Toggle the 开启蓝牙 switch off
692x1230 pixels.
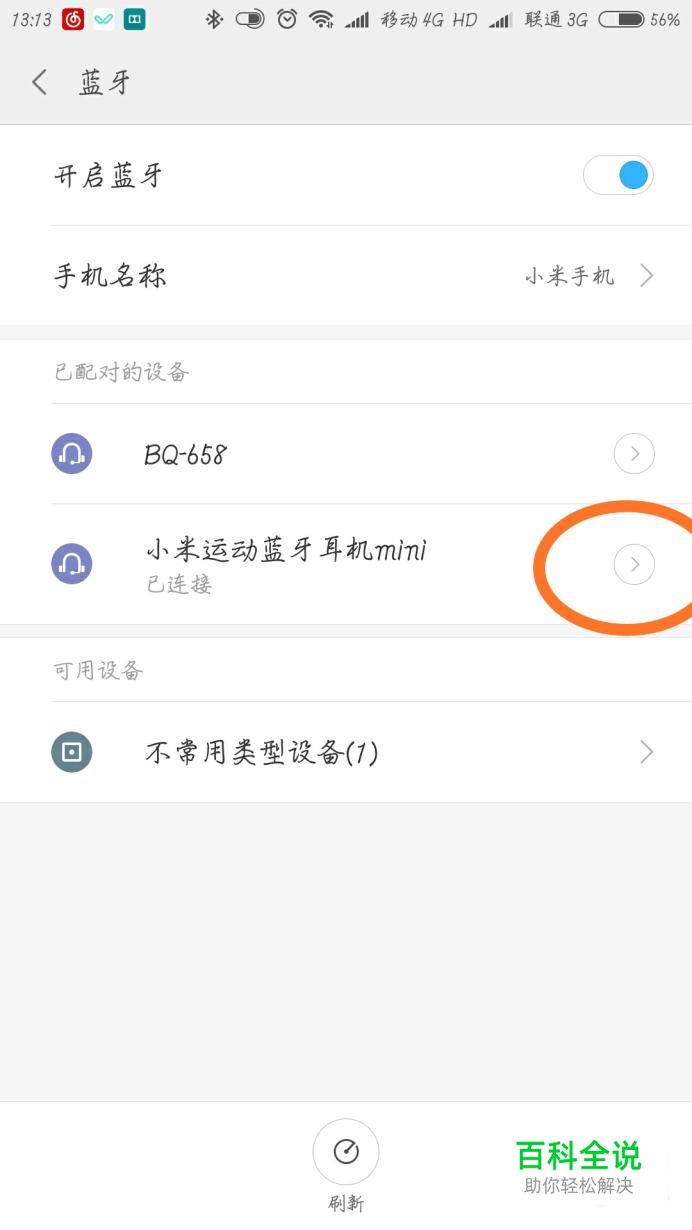coord(618,176)
